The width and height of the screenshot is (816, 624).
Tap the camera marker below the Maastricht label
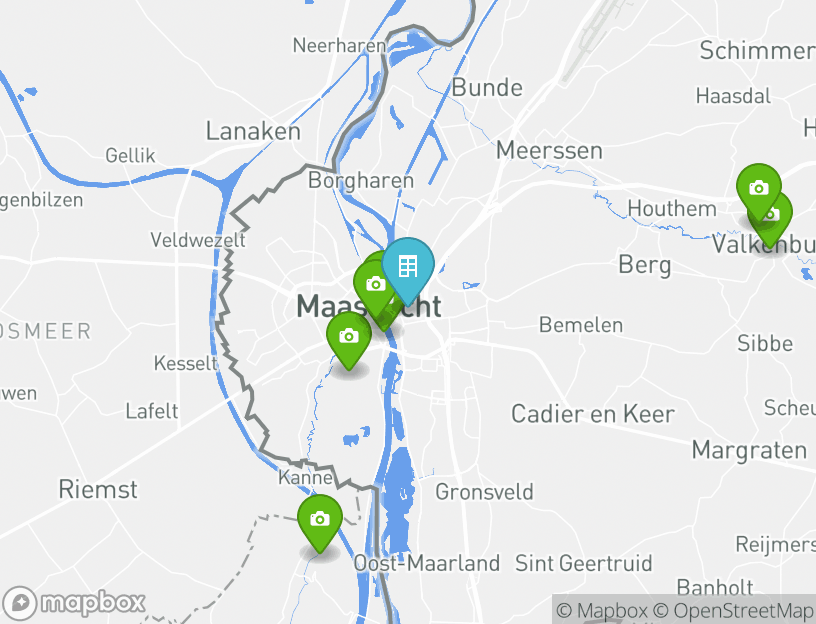[348, 336]
